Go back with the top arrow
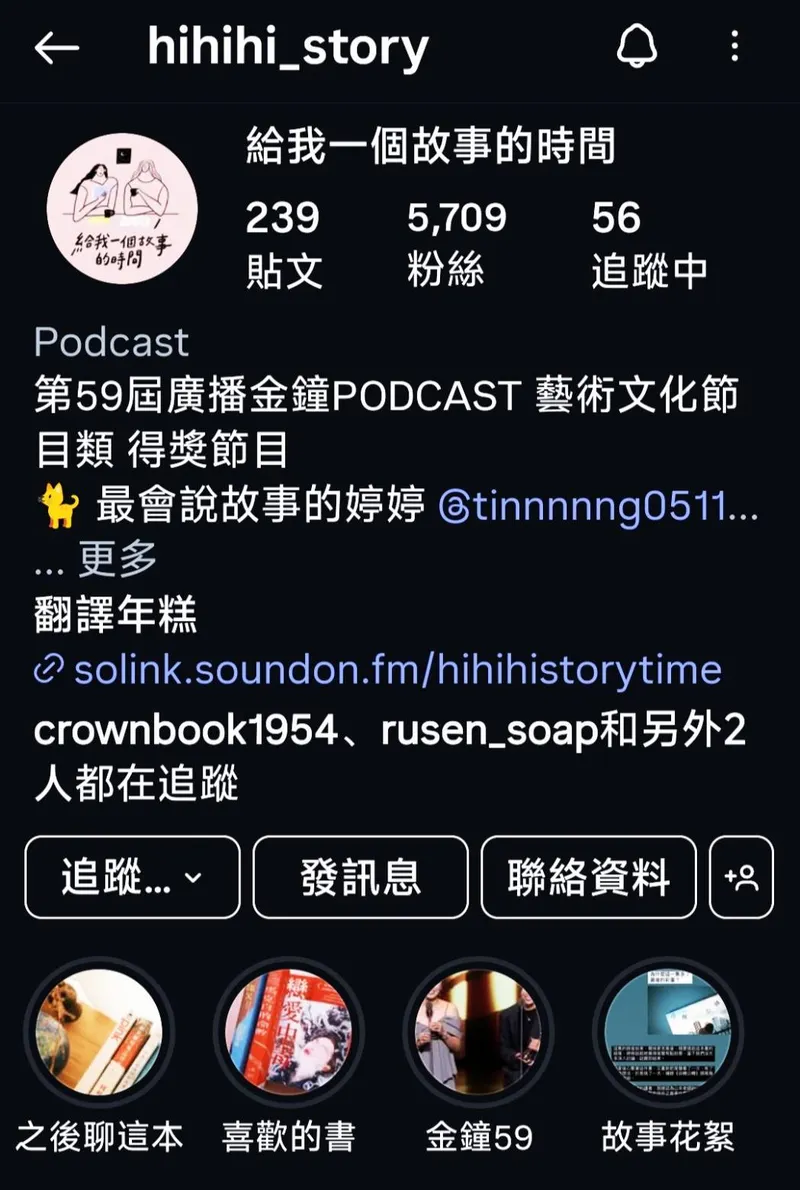The height and width of the screenshot is (1190, 800). coord(56,48)
